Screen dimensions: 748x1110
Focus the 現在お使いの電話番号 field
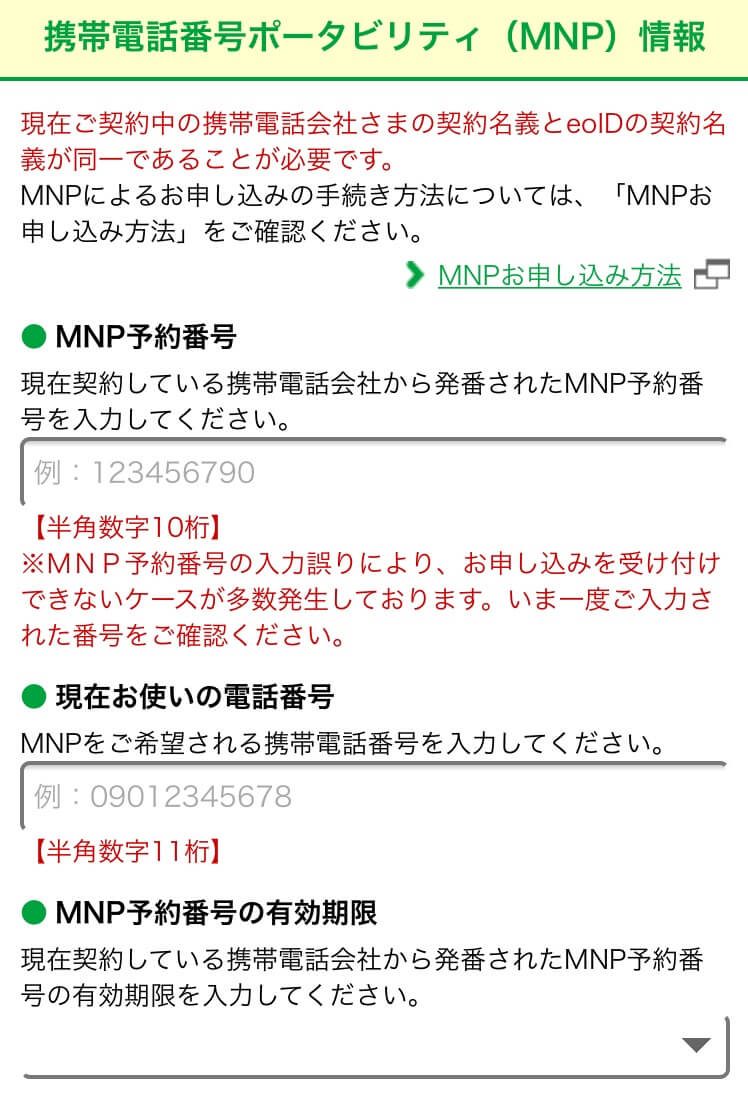(x=374, y=796)
